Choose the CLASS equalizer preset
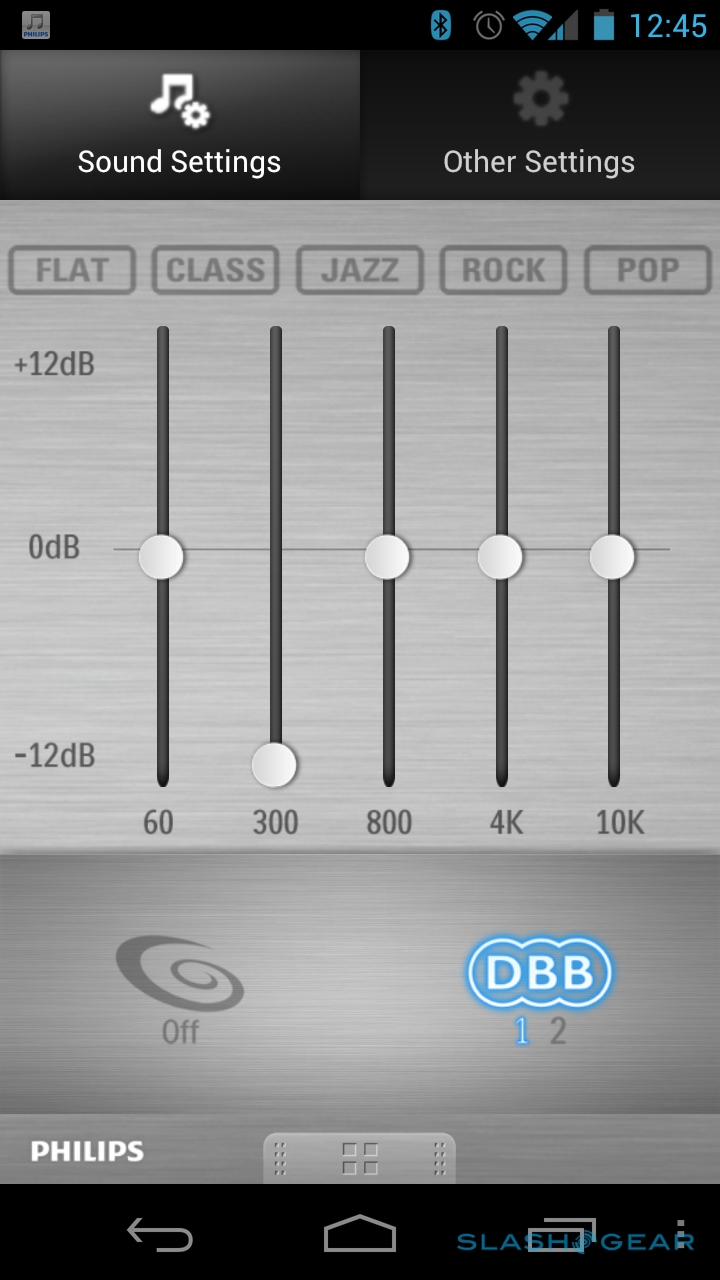 215,270
